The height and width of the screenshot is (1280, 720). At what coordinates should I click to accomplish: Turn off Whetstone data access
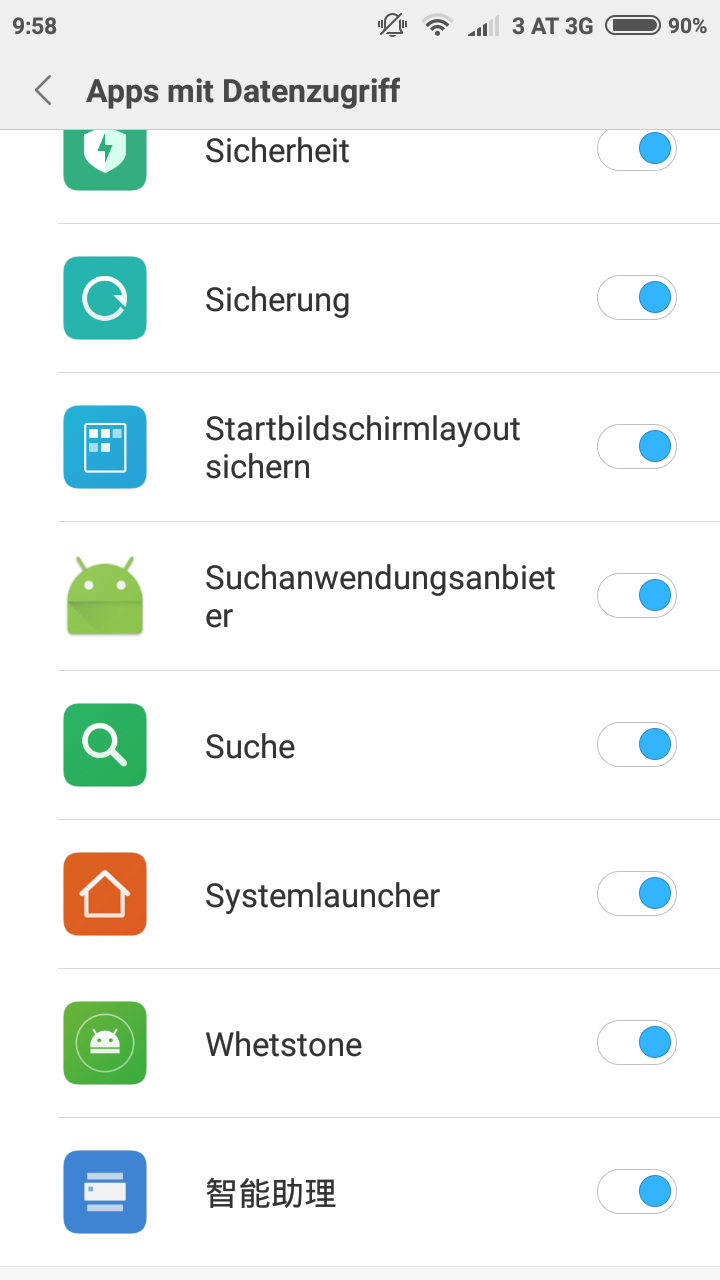point(637,1043)
